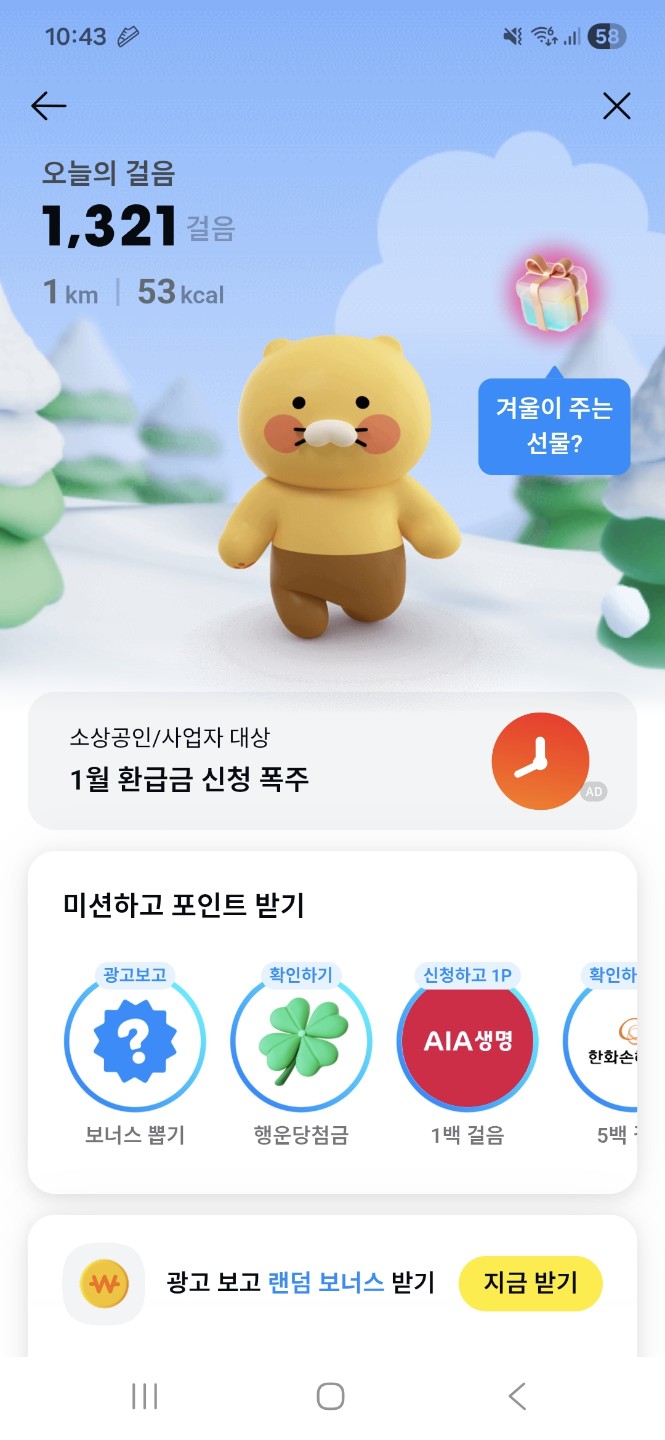Open the glowing gift box

[x=551, y=295]
